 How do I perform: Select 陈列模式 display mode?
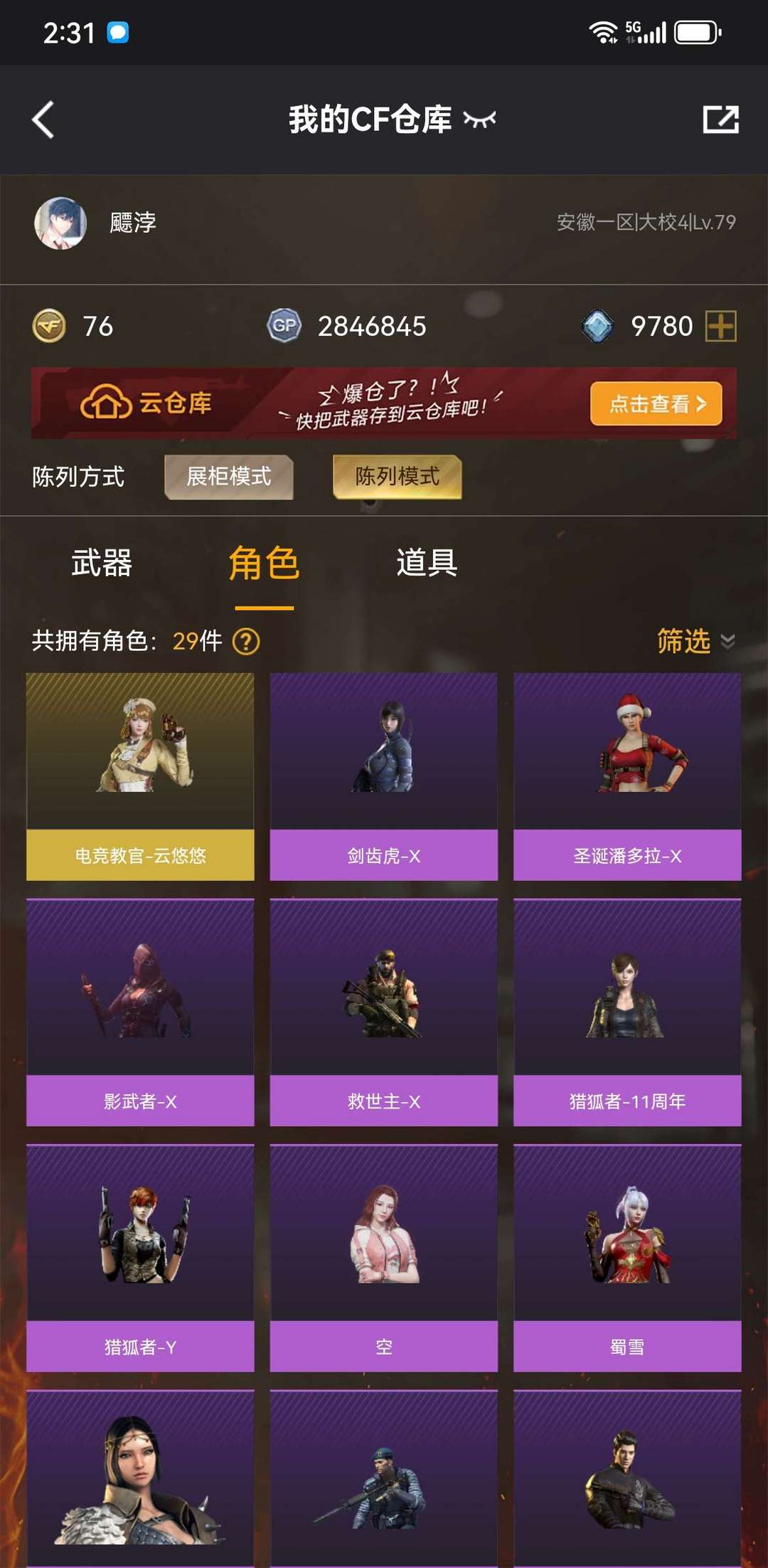(x=398, y=477)
